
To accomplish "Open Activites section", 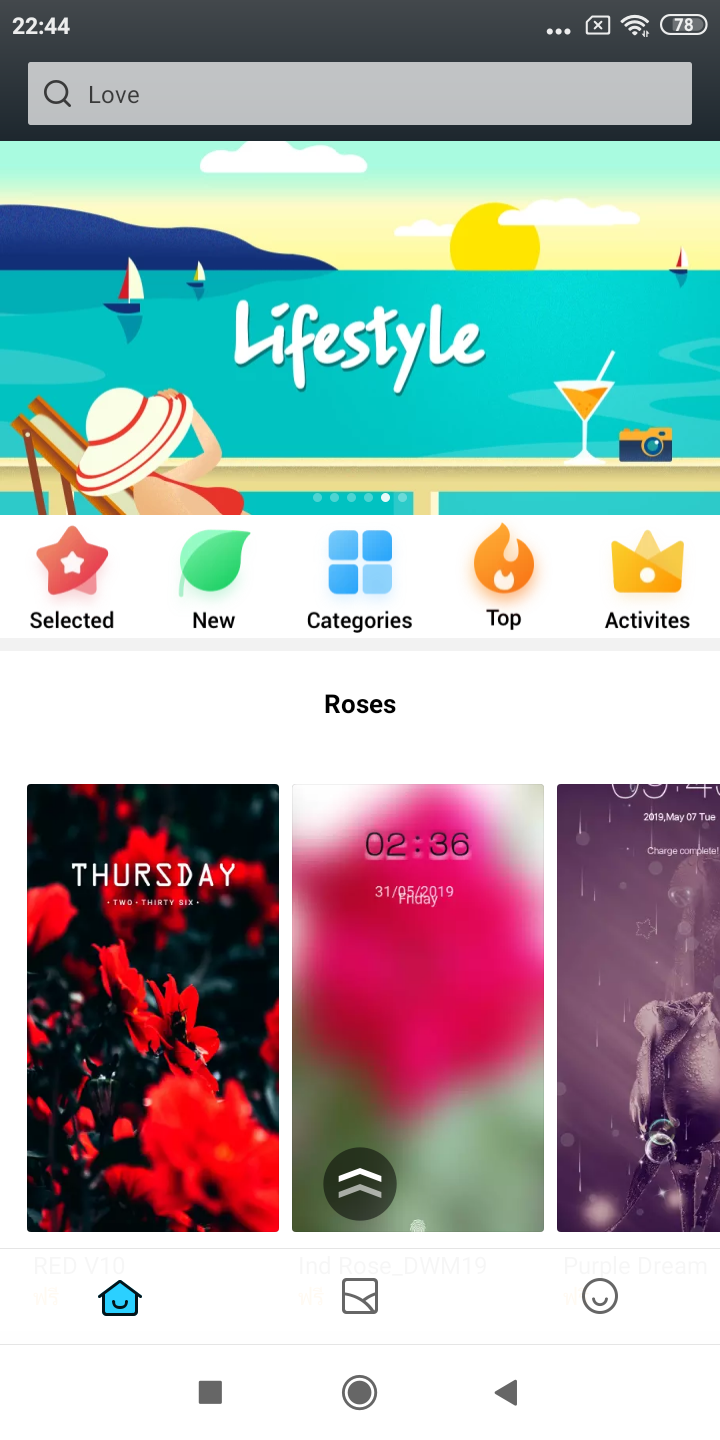I will pos(647,580).
